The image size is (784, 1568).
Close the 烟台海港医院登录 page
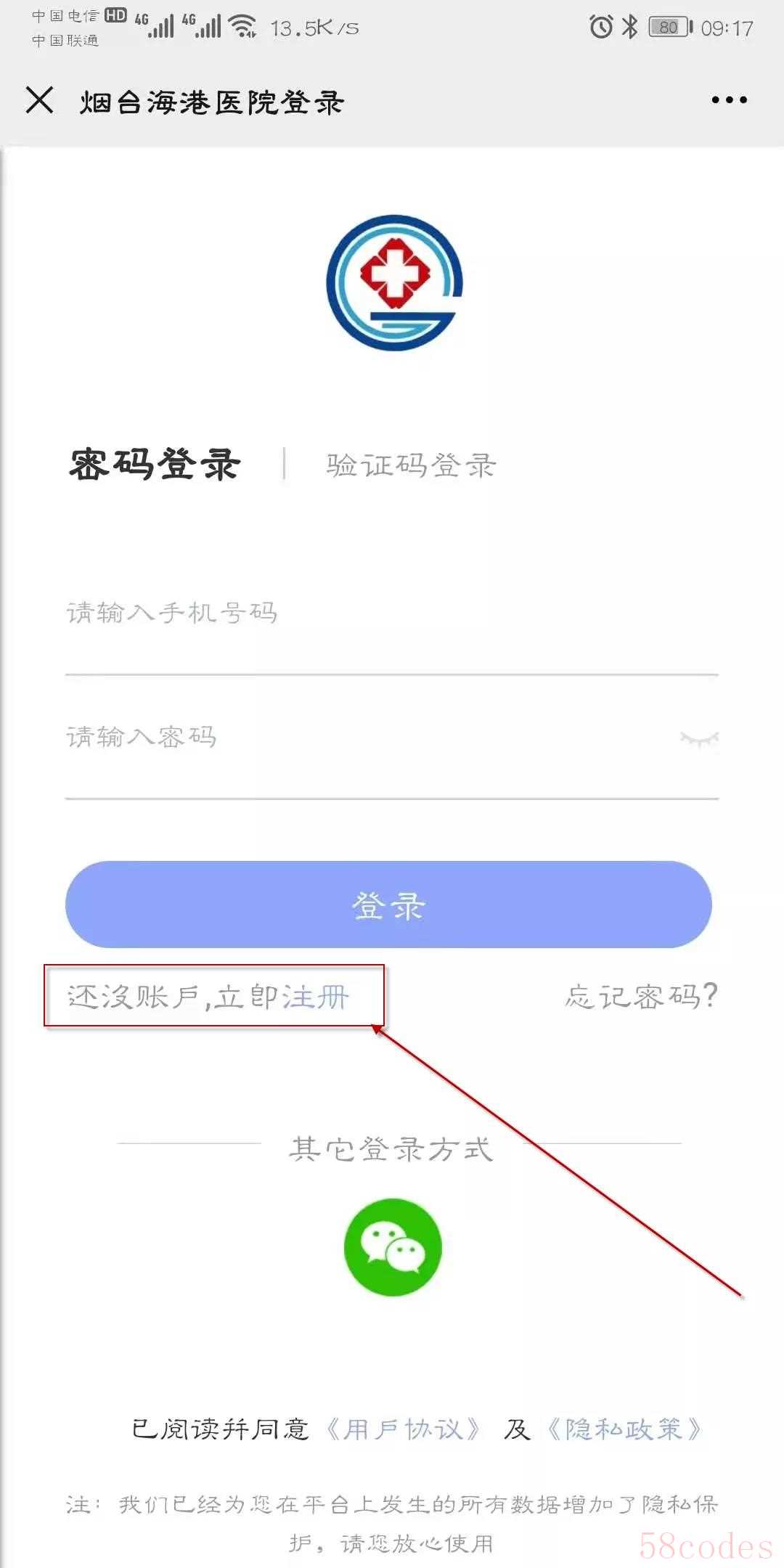[40, 100]
